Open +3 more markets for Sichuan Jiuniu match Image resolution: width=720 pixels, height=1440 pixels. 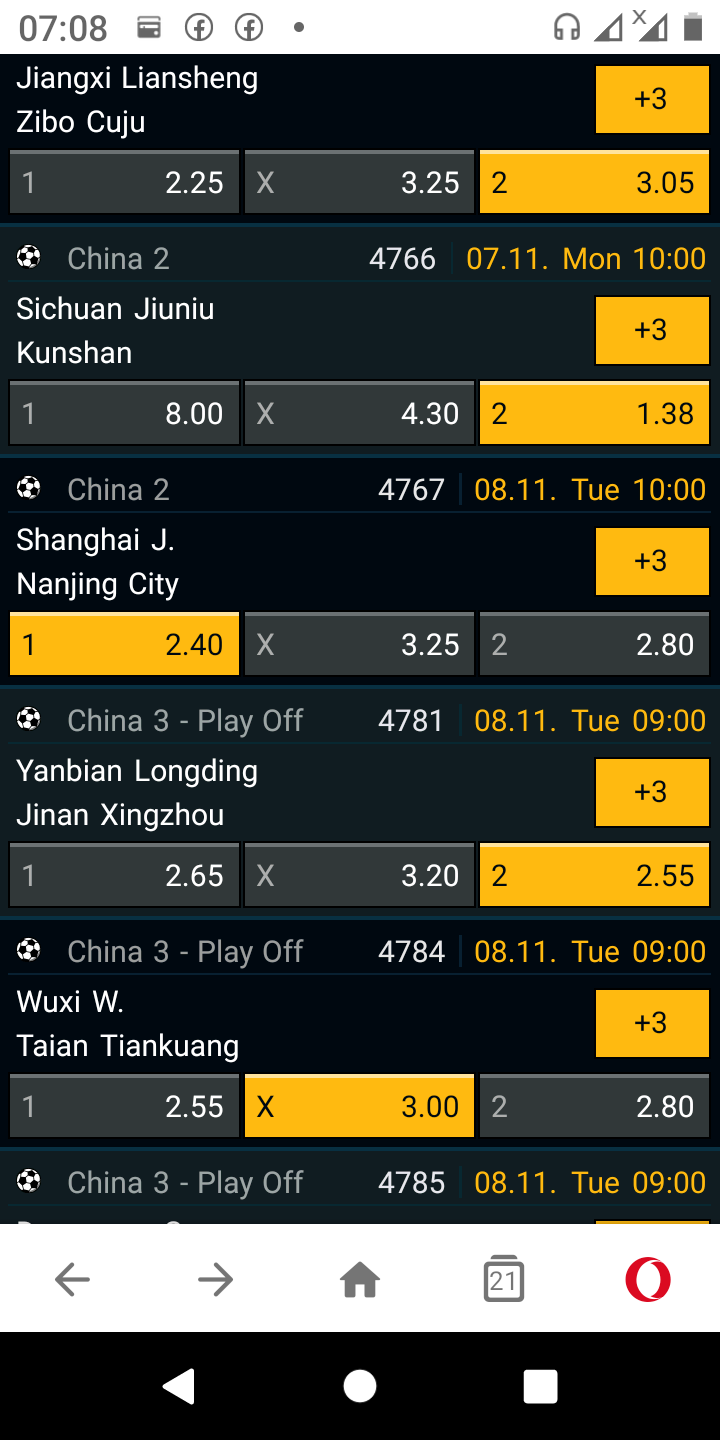pos(652,330)
